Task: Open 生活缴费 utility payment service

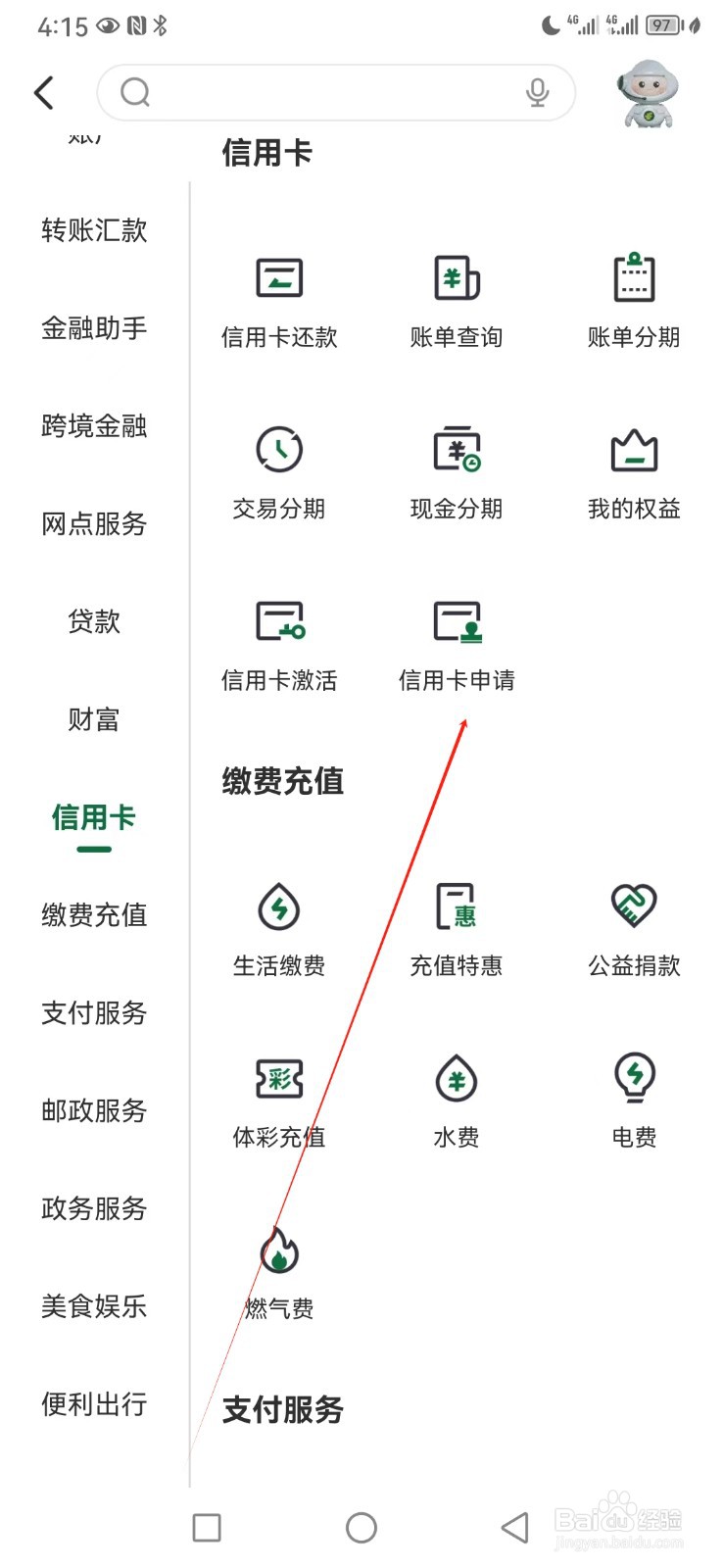Action: click(279, 926)
